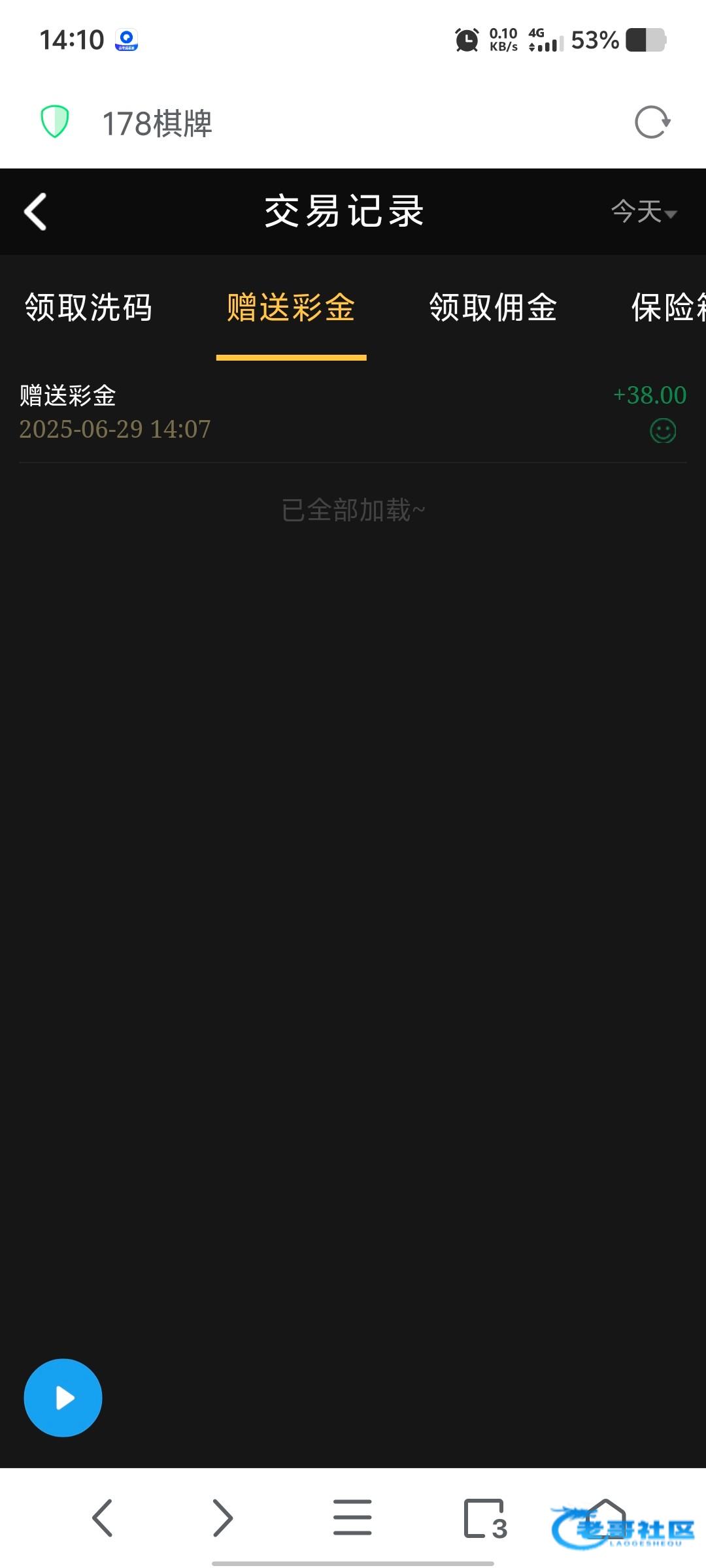Switch to the 领取洗码 tab

[x=89, y=307]
